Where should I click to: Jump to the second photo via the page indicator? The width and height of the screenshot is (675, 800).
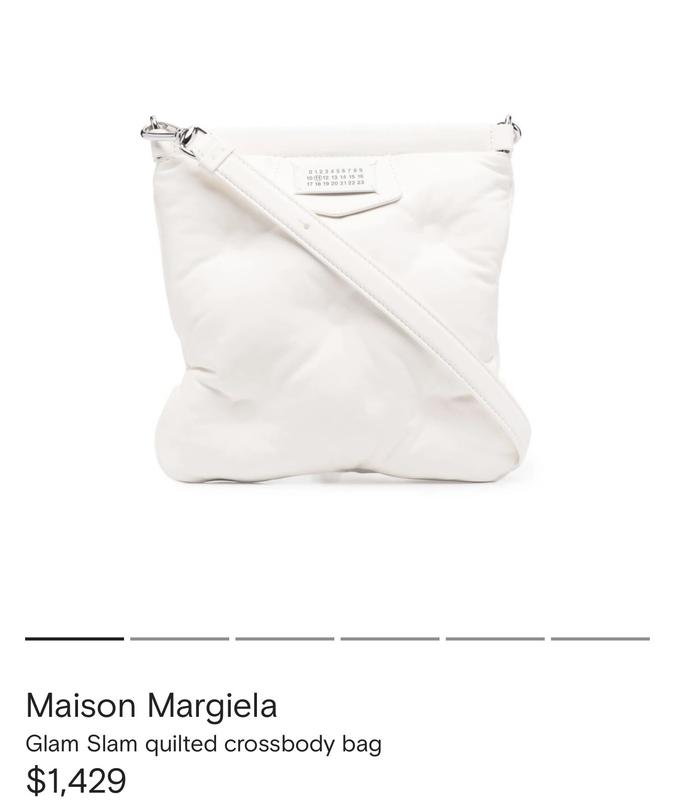point(180,637)
